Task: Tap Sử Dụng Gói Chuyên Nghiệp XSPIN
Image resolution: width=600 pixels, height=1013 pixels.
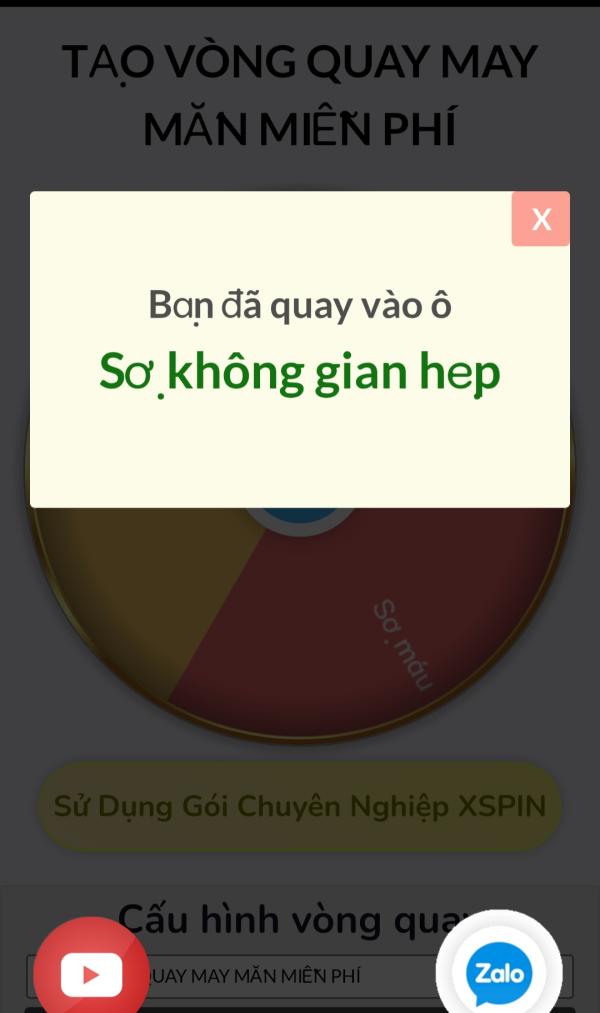Action: (x=299, y=806)
